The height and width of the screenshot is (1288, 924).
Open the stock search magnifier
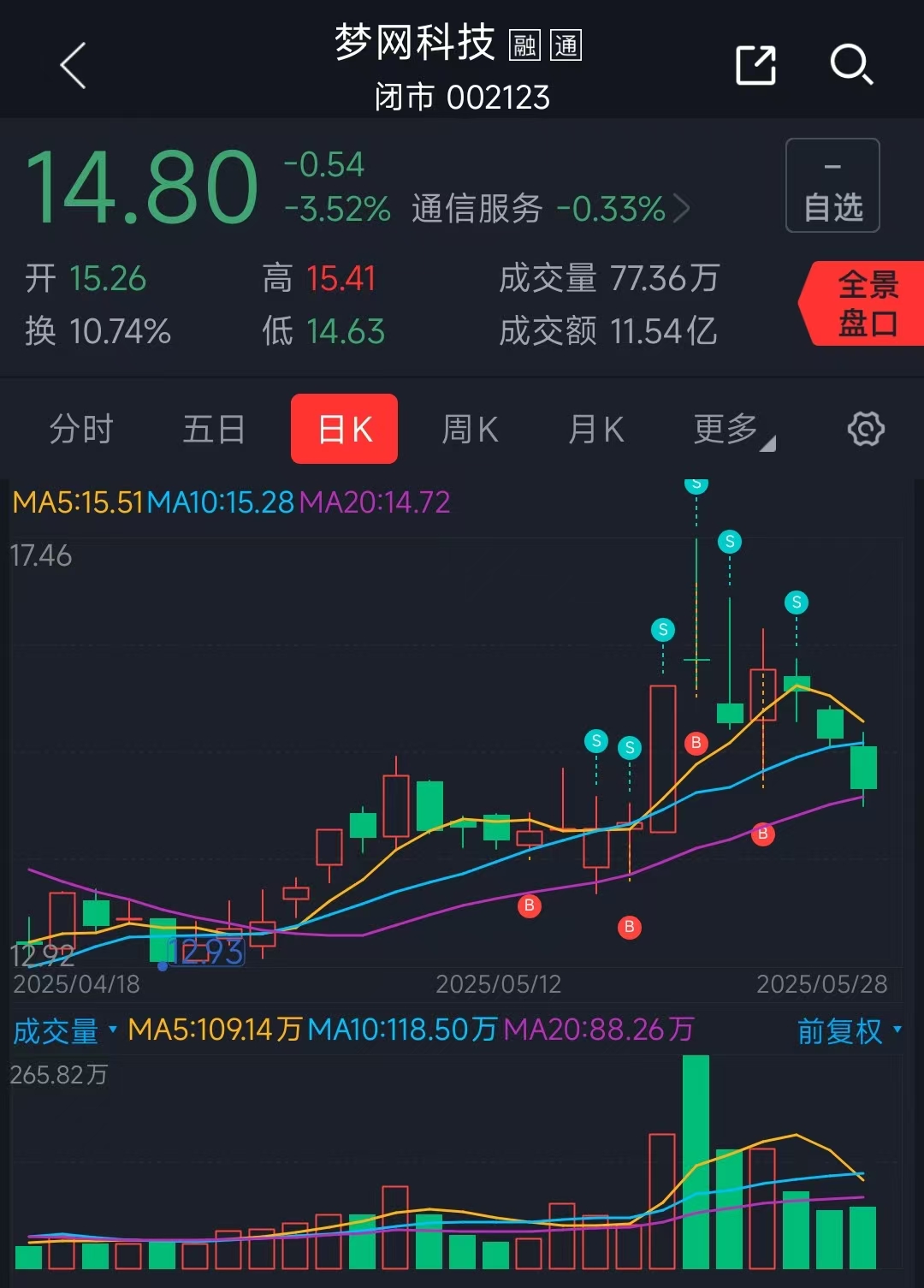(852, 65)
